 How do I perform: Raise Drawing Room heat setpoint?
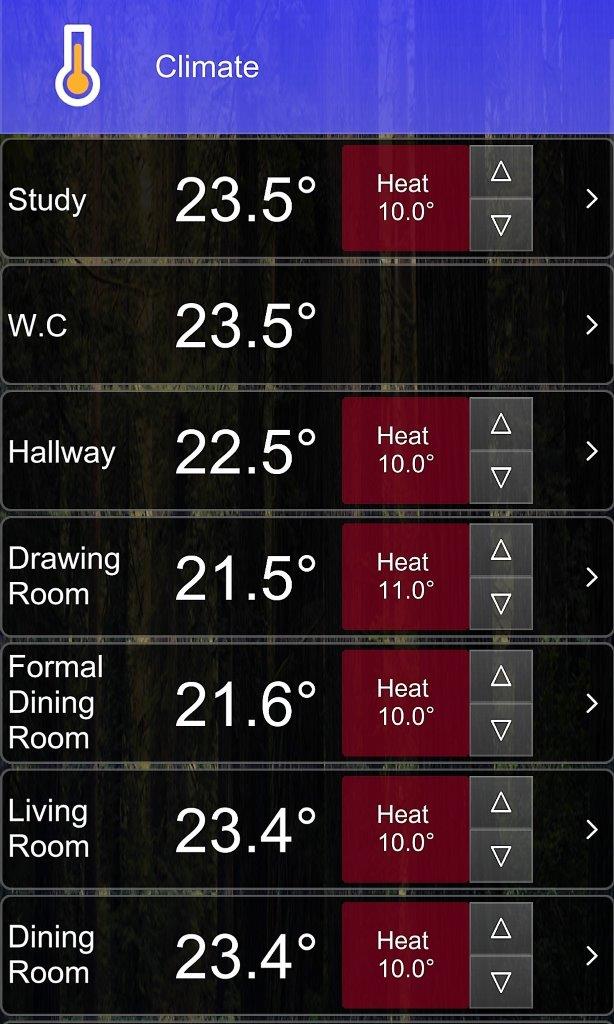501,550
